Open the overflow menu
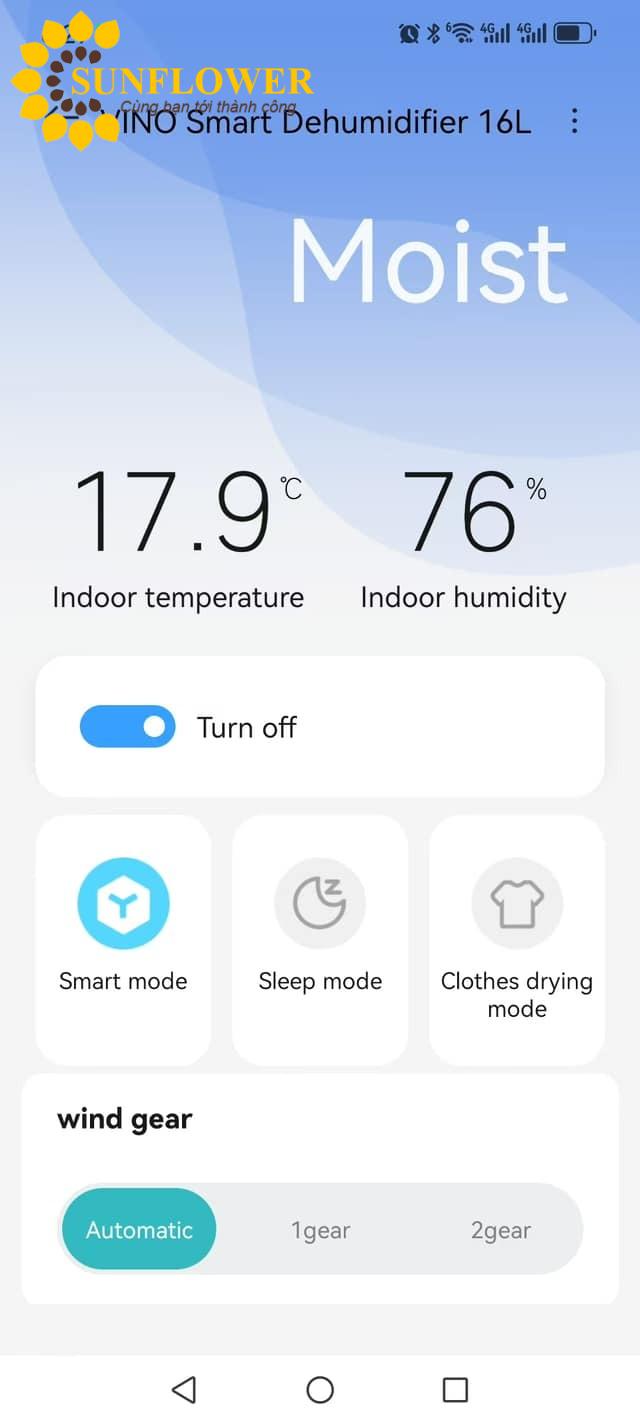Screen dimensions: 640x1424 (x=574, y=122)
